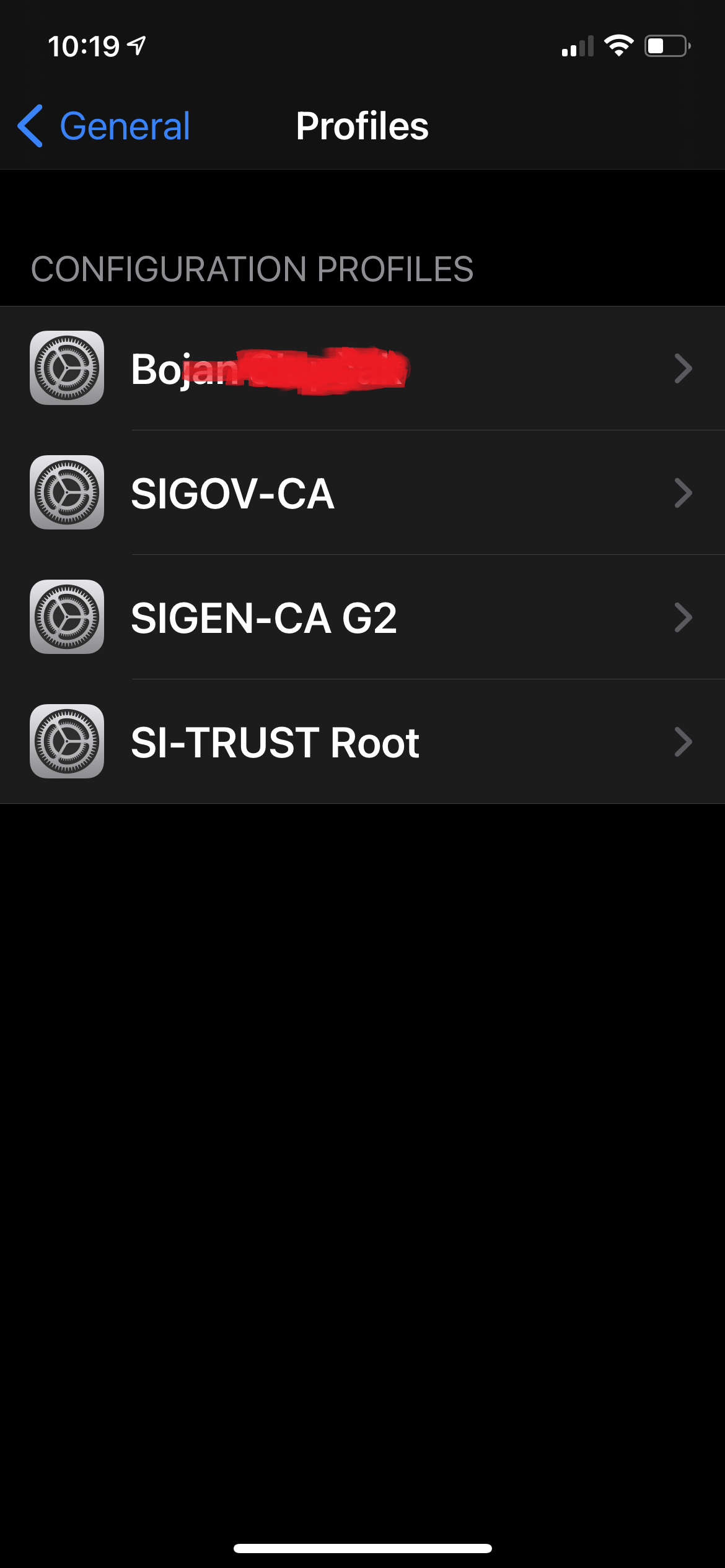Select the SI-TRUST Root profile

pyautogui.click(x=362, y=742)
